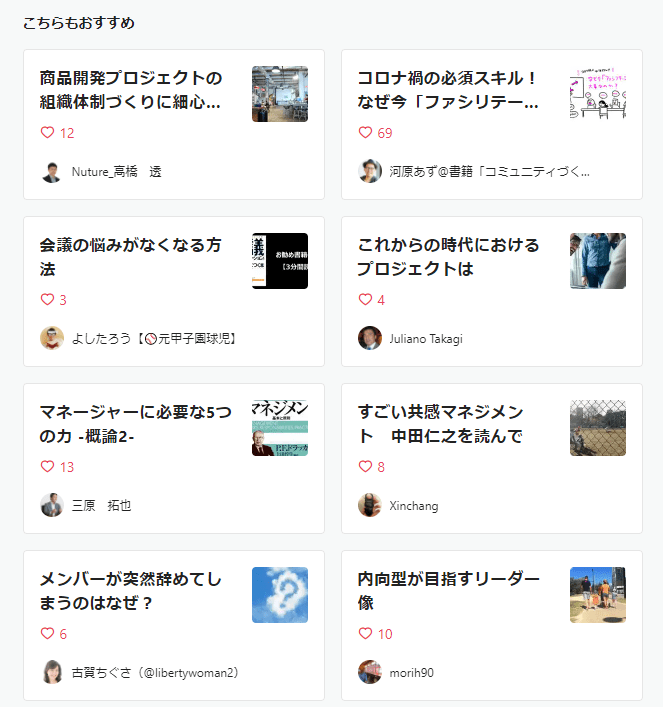Like the 内向型が目指すリーダー像 article
Viewport: 663px width, 707px height.
click(x=365, y=634)
